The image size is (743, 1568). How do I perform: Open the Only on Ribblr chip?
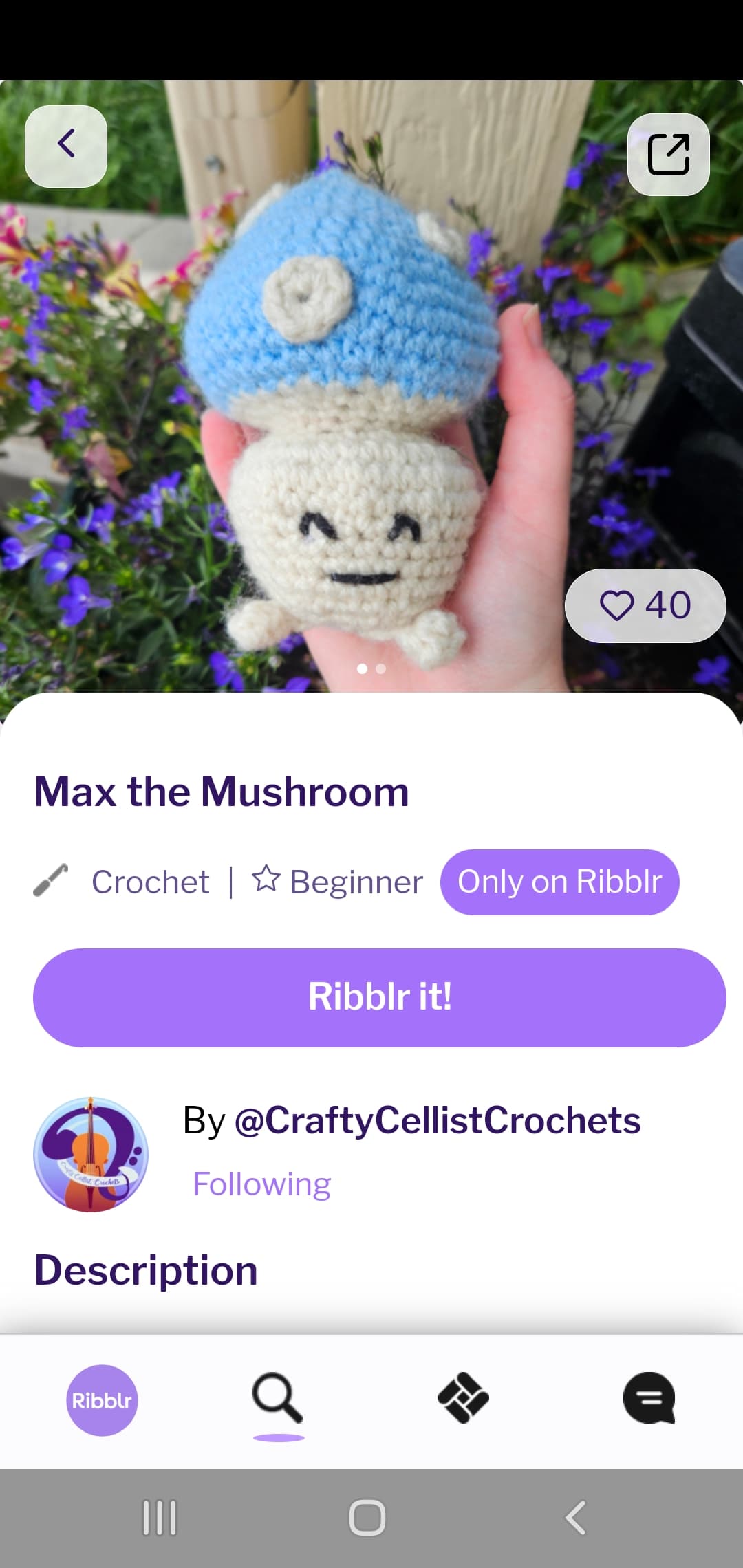pyautogui.click(x=559, y=882)
